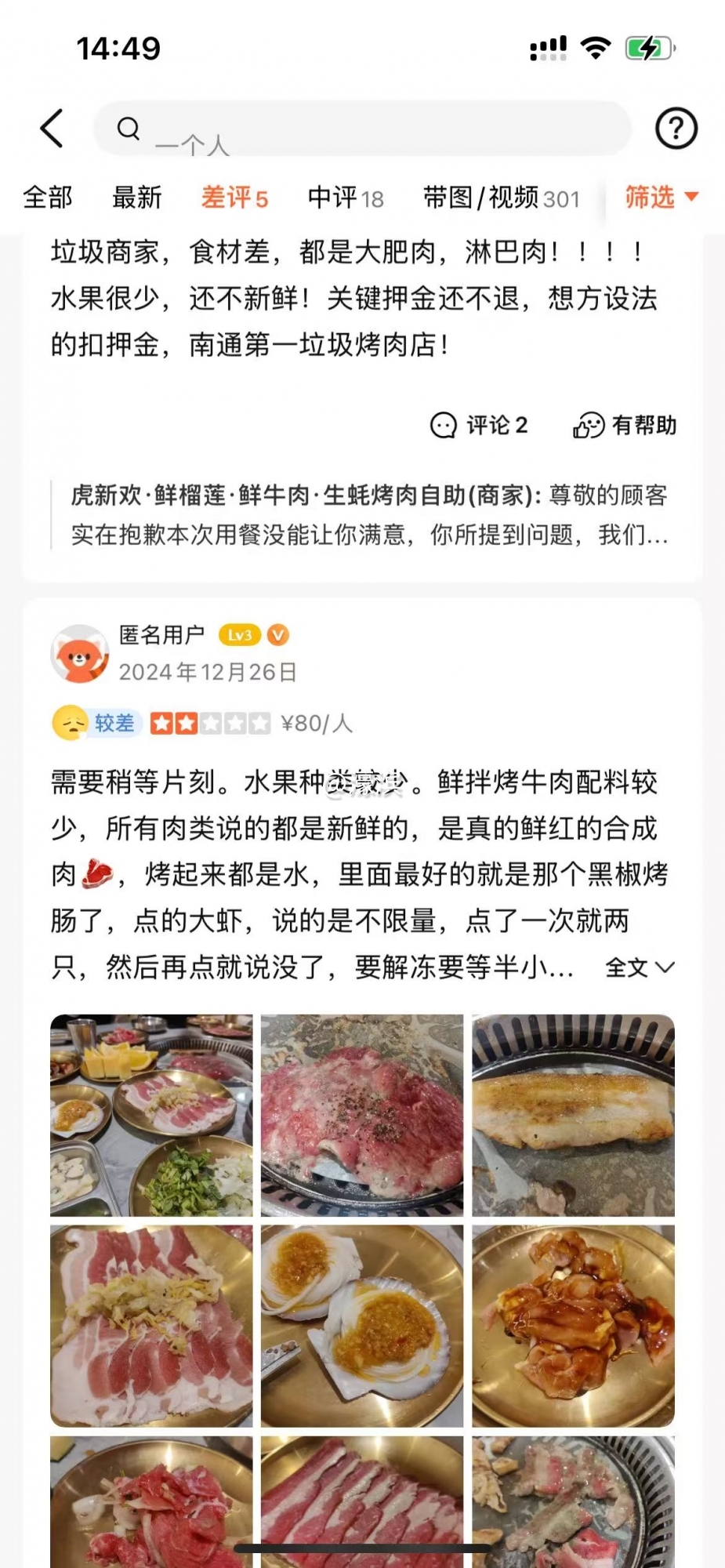Open the 匿名用户 reviewer avatar

pos(79,653)
